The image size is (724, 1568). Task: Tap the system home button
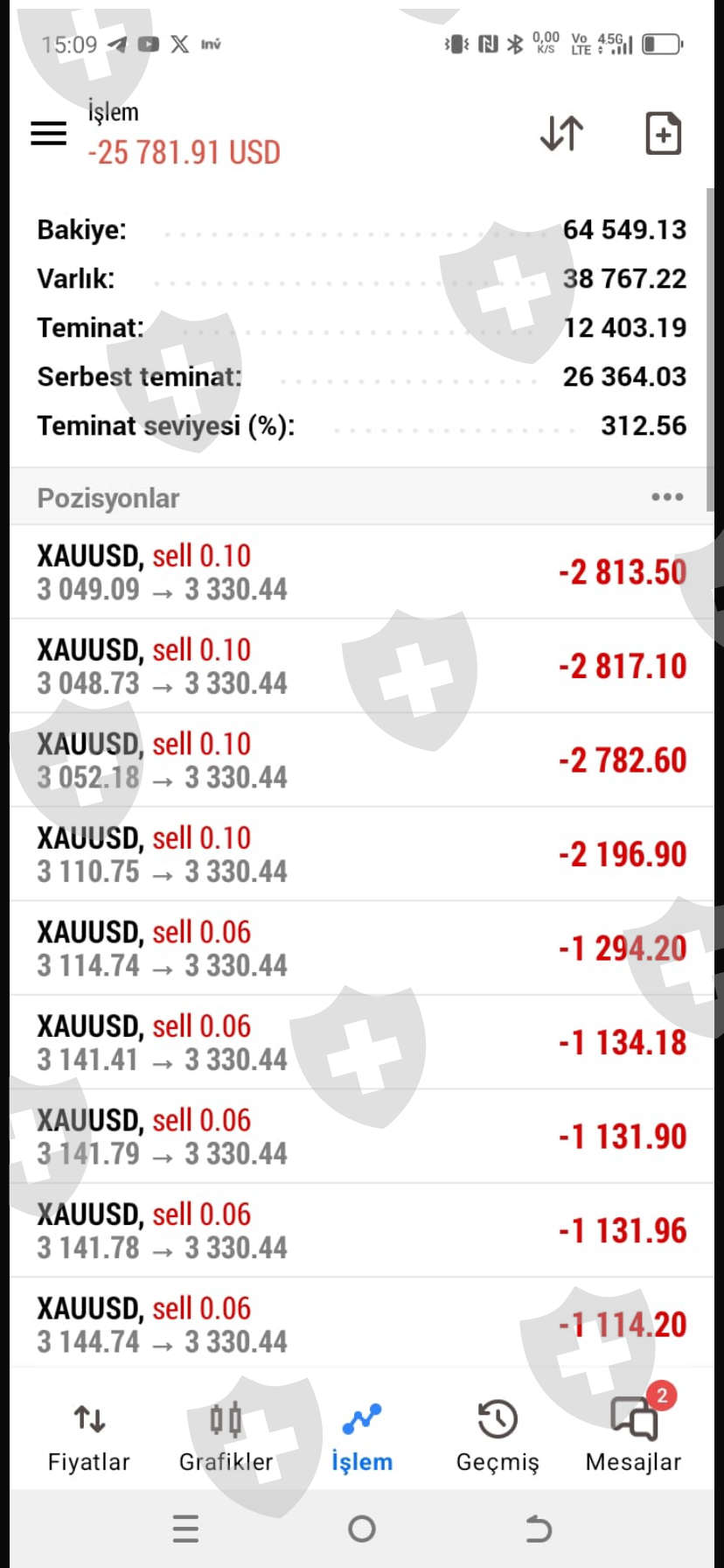pyautogui.click(x=362, y=1529)
